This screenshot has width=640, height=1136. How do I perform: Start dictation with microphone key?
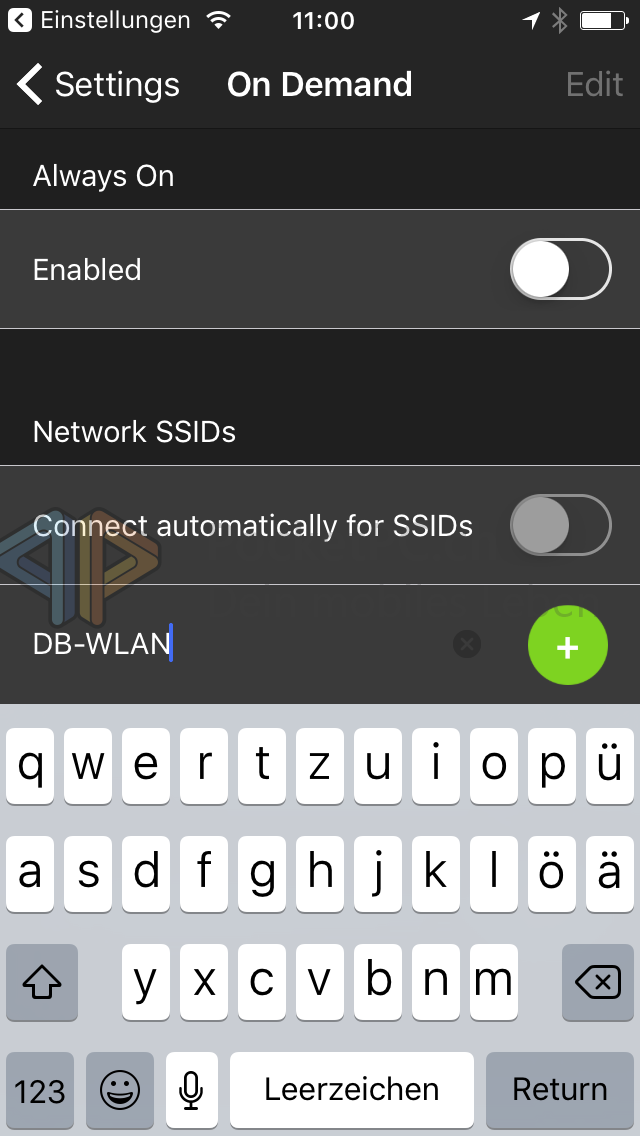(191, 1090)
